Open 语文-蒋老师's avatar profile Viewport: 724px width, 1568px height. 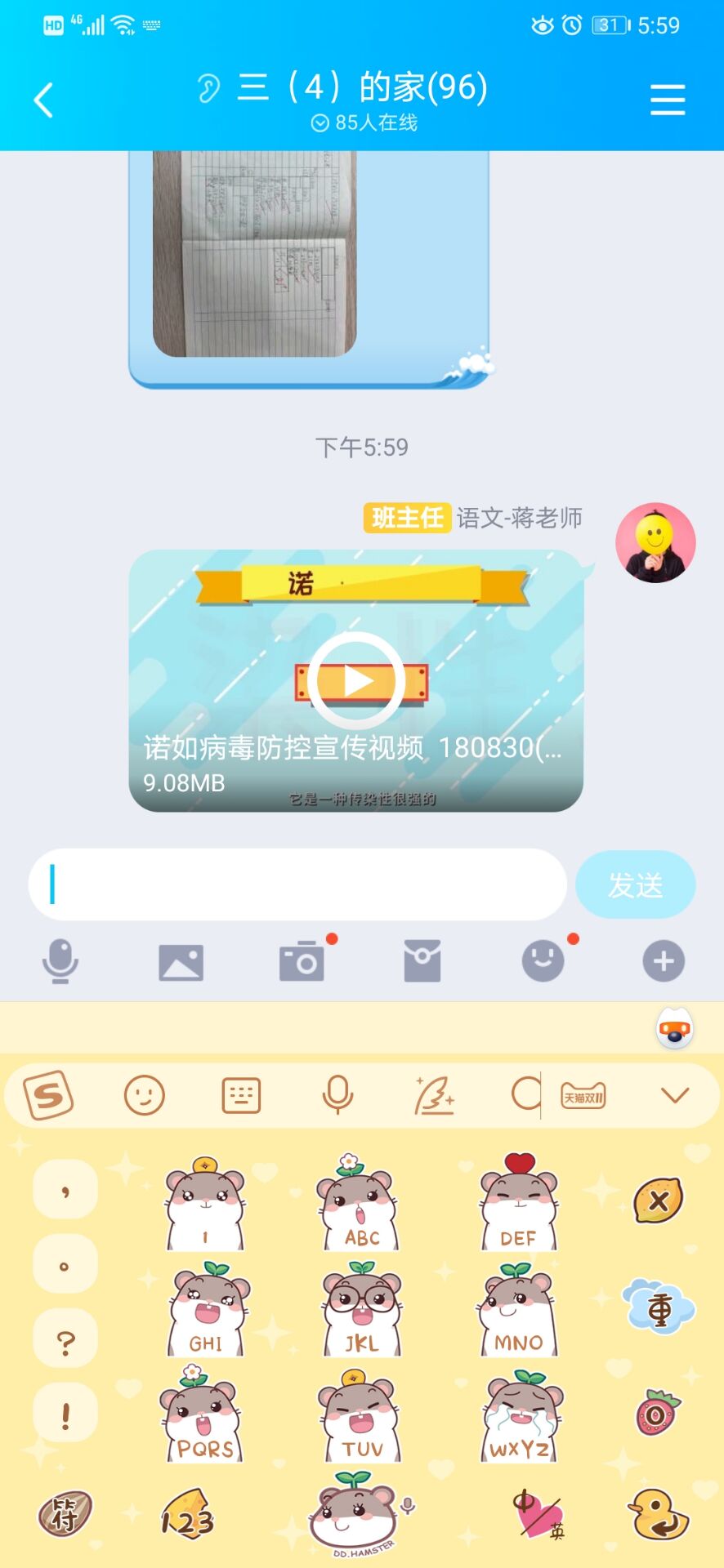[x=655, y=542]
